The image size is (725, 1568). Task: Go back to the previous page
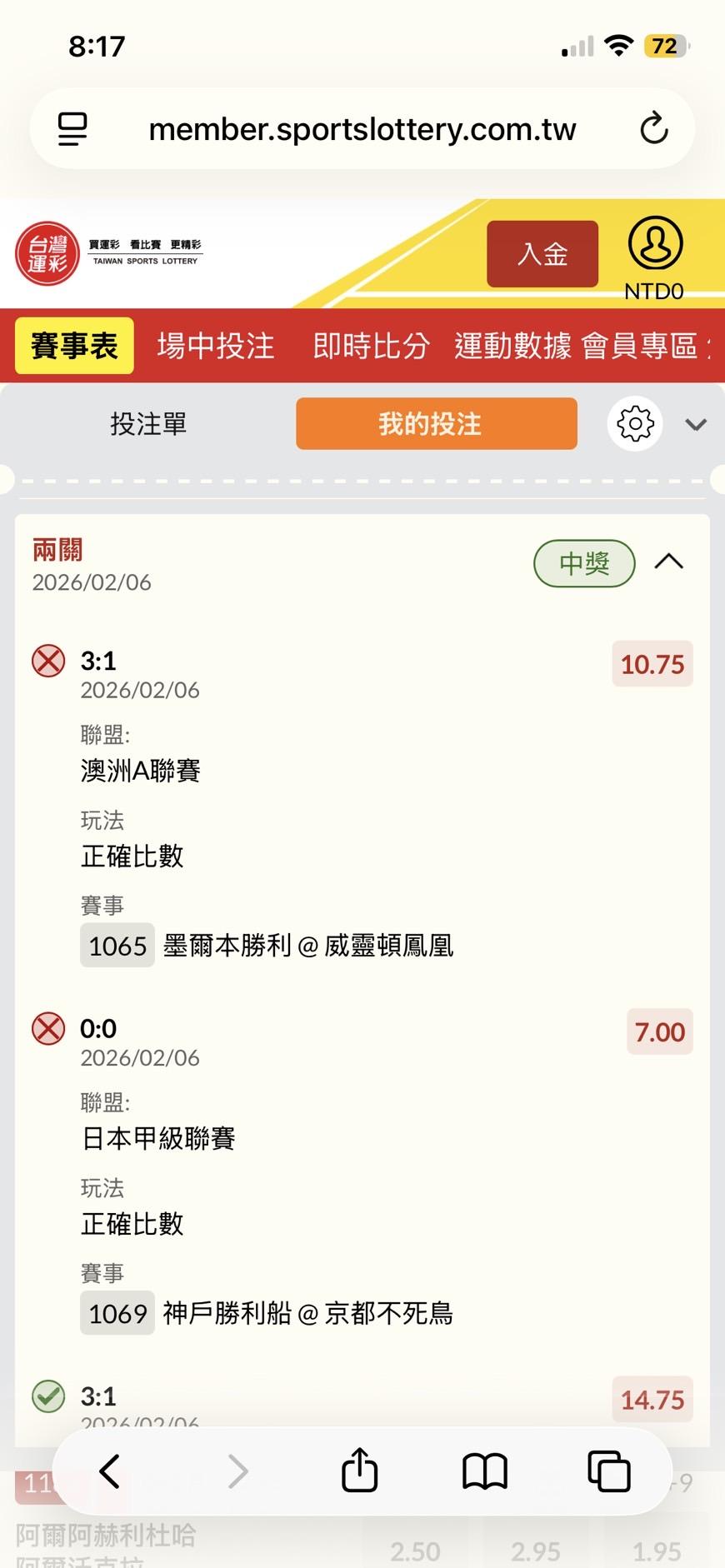pos(110,1471)
